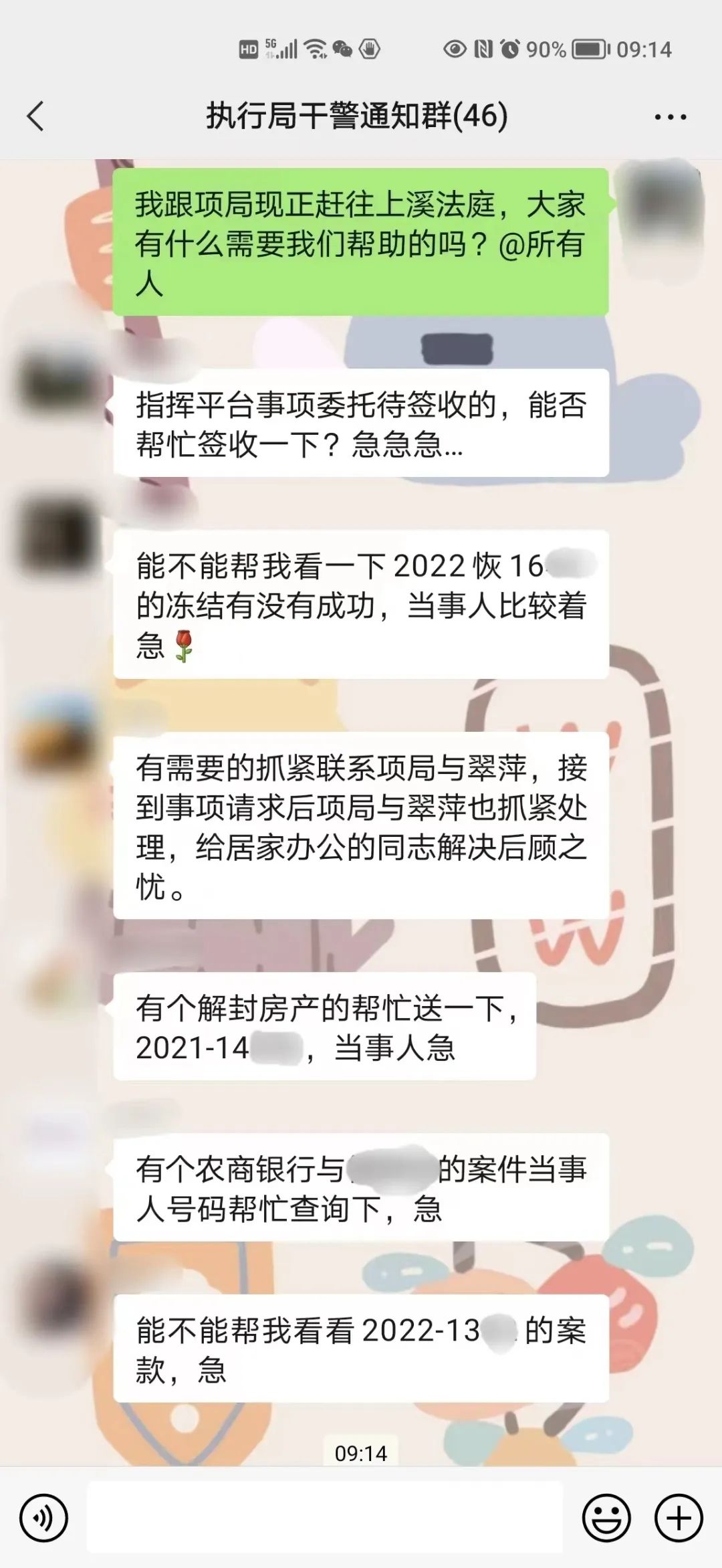
Task: Tap the message text field
Action: 325,1517
